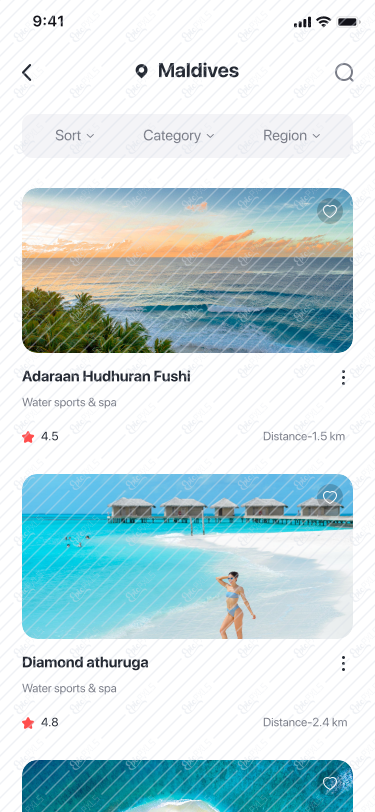The image size is (375, 812).
Task: Open search from the magnifier icon
Action: [344, 72]
